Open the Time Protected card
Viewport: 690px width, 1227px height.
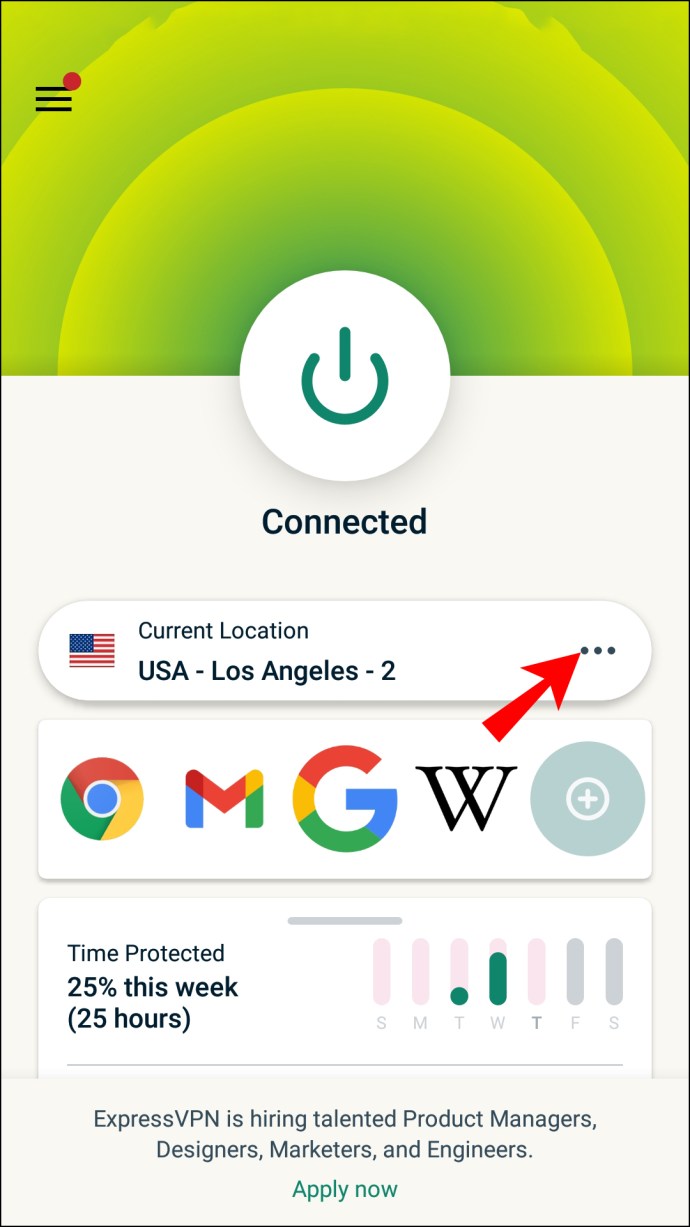click(200, 987)
